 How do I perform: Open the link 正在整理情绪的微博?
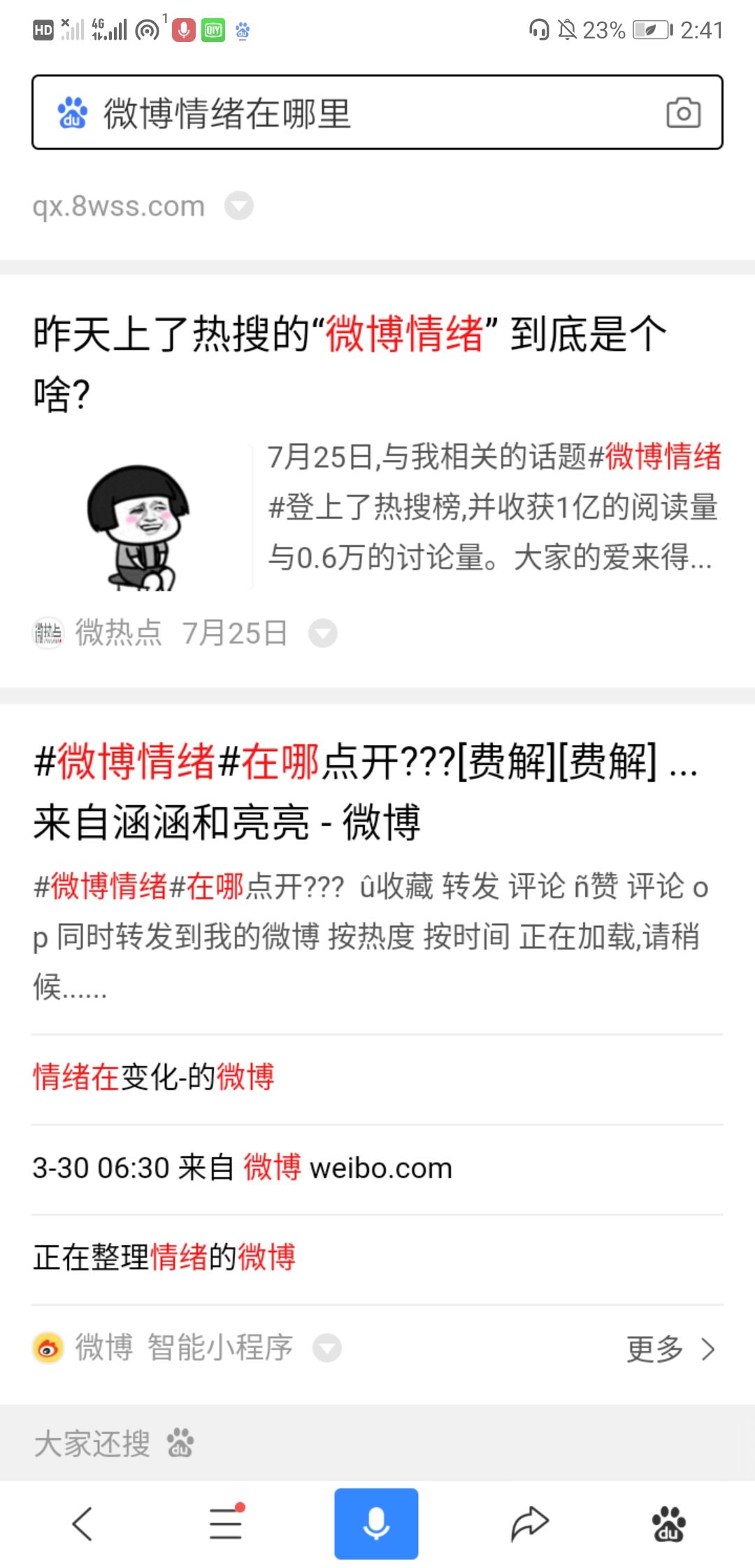click(x=164, y=1257)
